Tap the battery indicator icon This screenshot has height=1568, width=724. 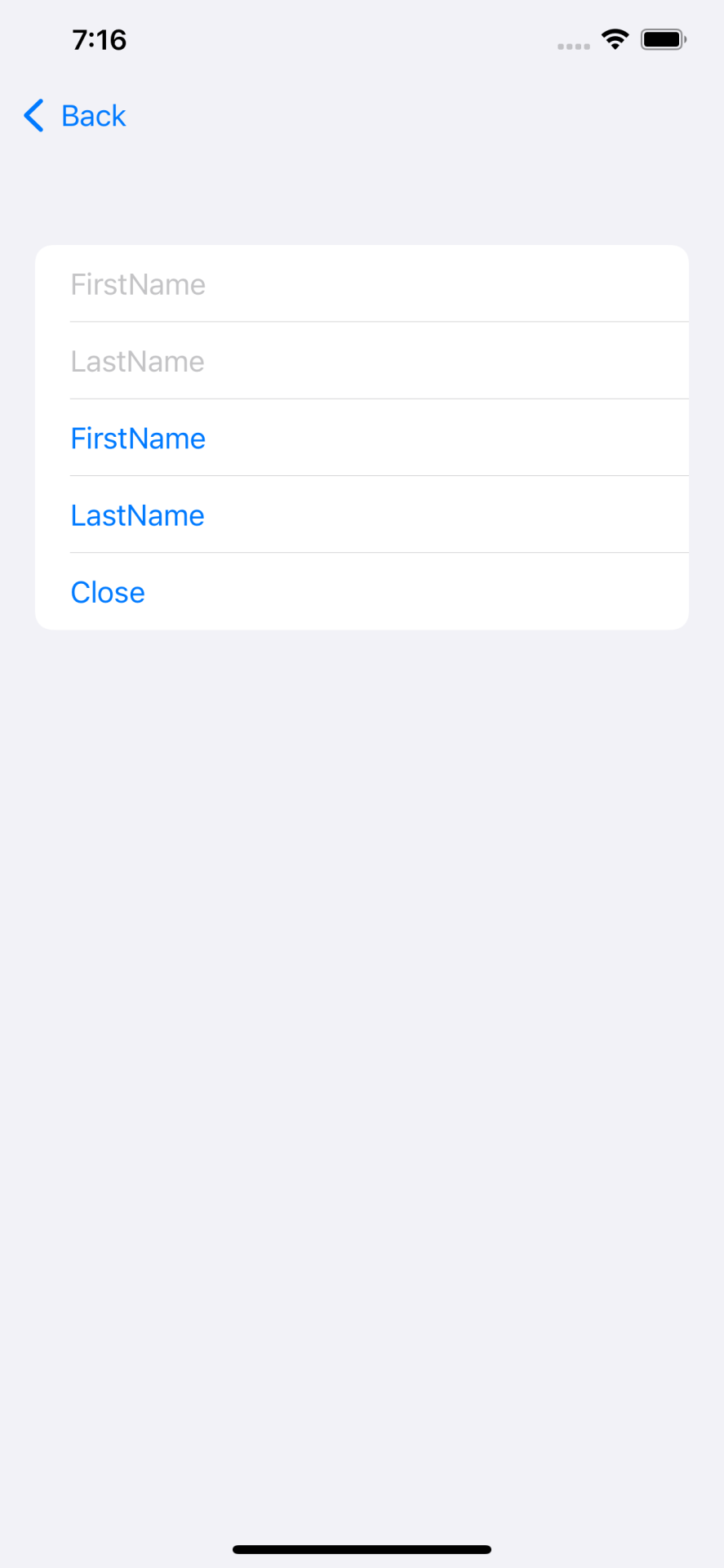pos(663,38)
